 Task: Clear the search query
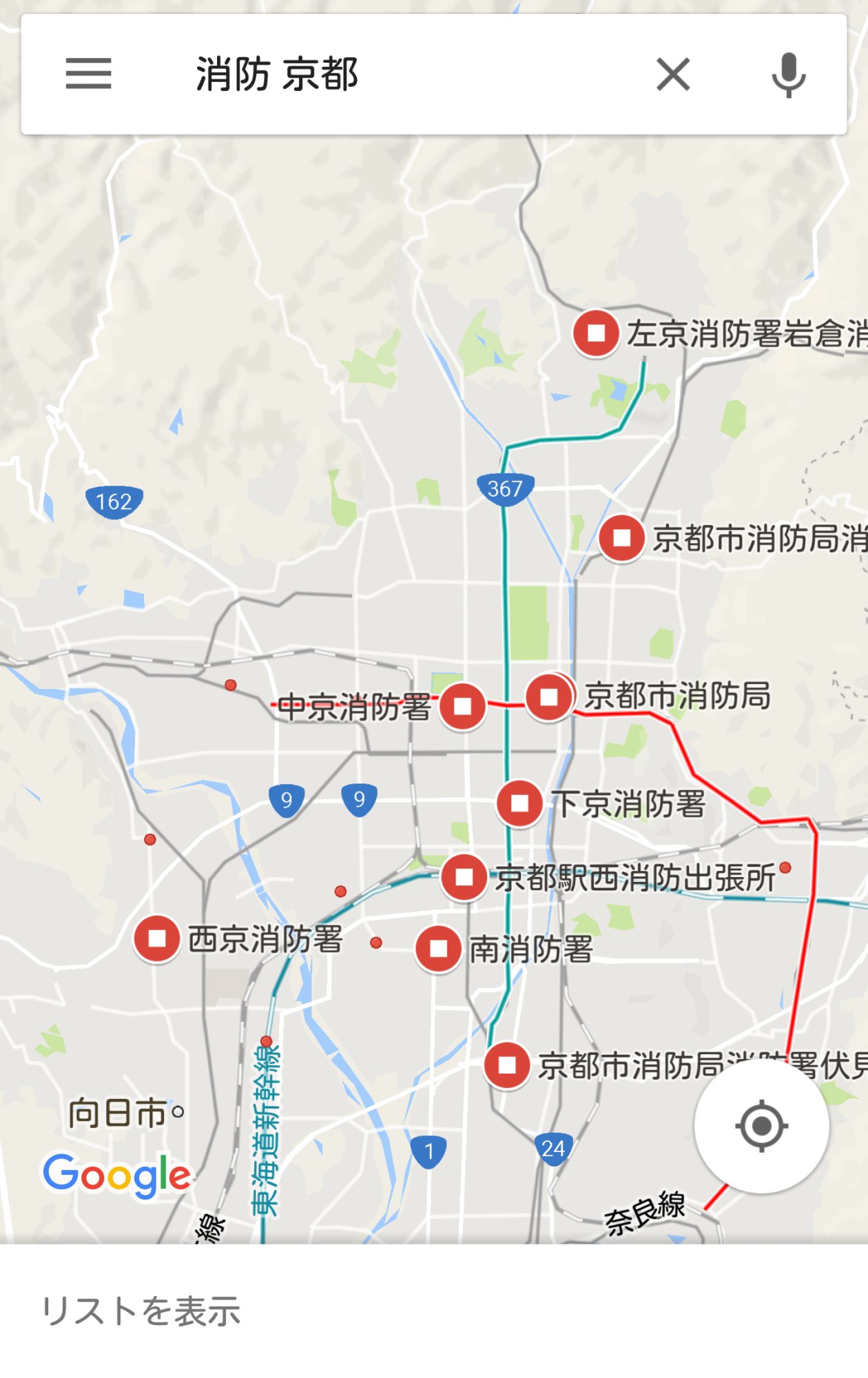673,74
